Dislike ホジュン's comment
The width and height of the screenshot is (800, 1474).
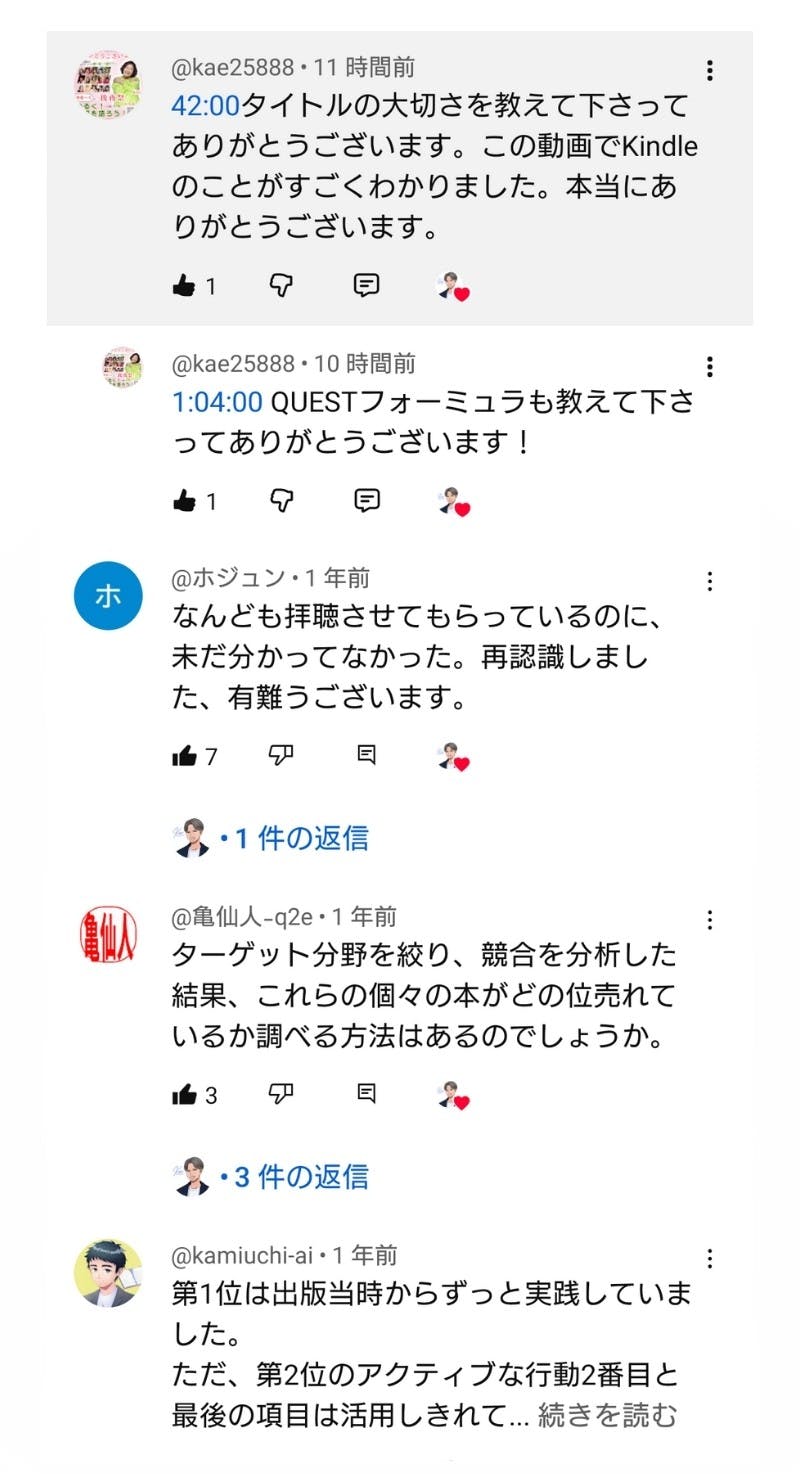[x=281, y=756]
